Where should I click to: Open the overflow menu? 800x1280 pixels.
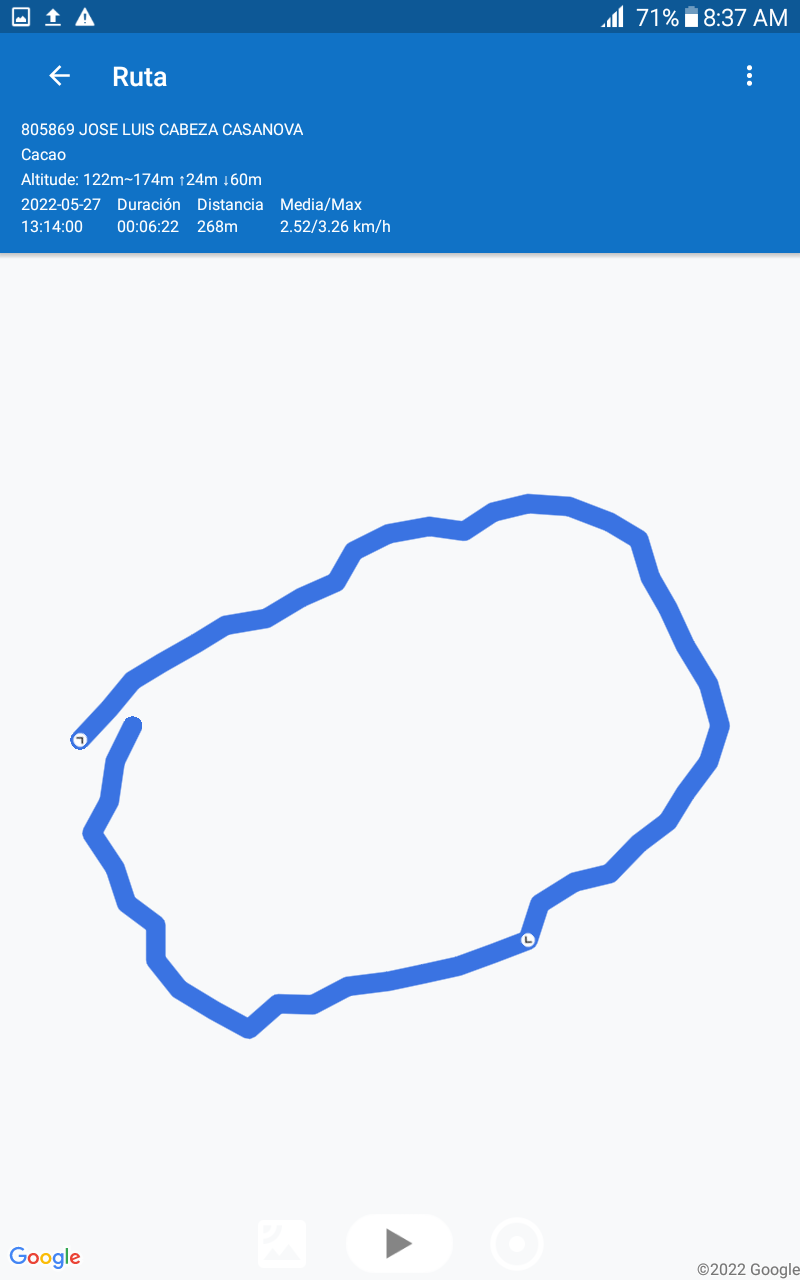tap(749, 76)
